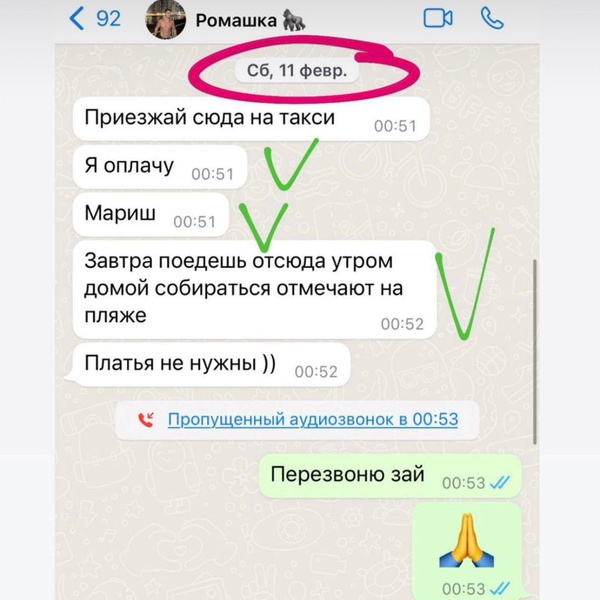
Task: Start a voice call with Ромашка
Action: [x=492, y=18]
